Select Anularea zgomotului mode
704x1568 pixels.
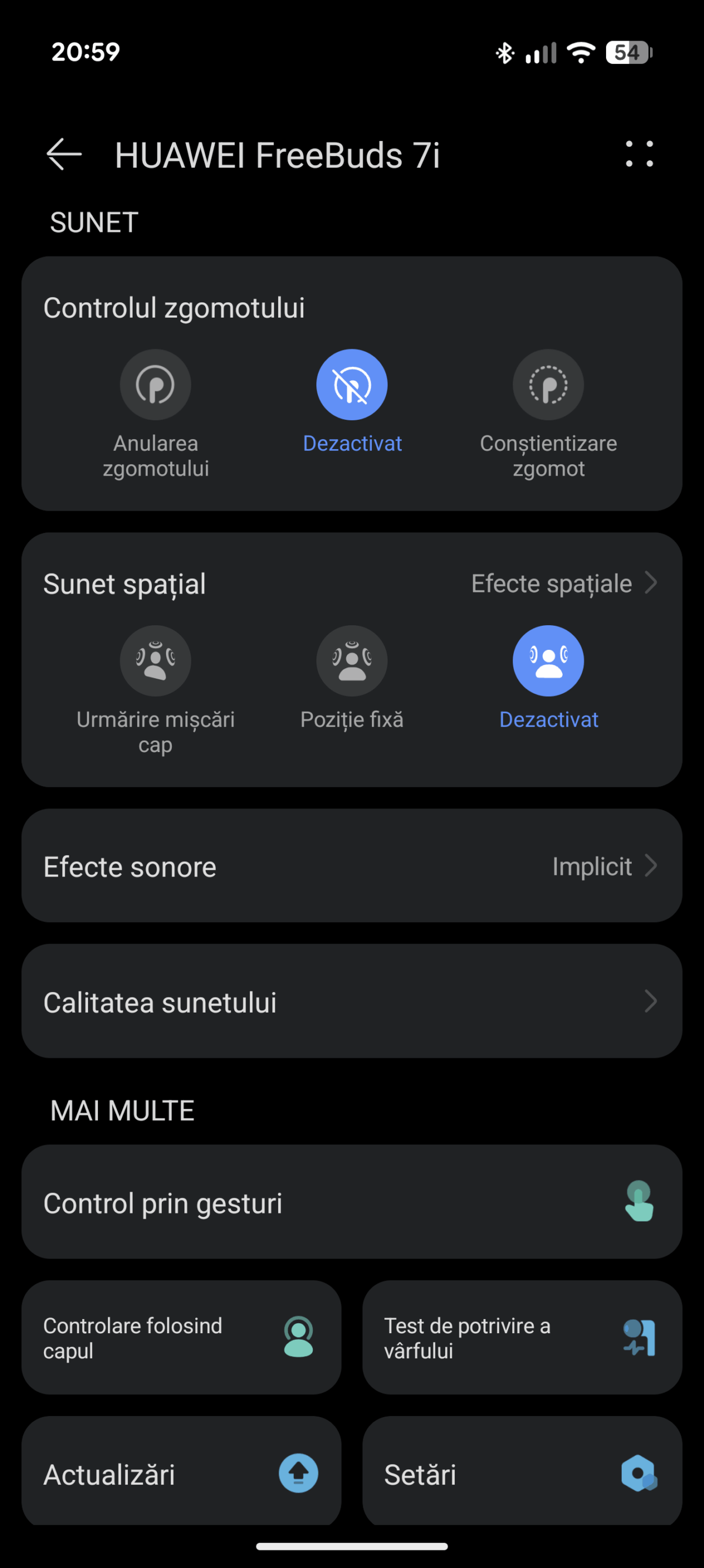coord(155,385)
